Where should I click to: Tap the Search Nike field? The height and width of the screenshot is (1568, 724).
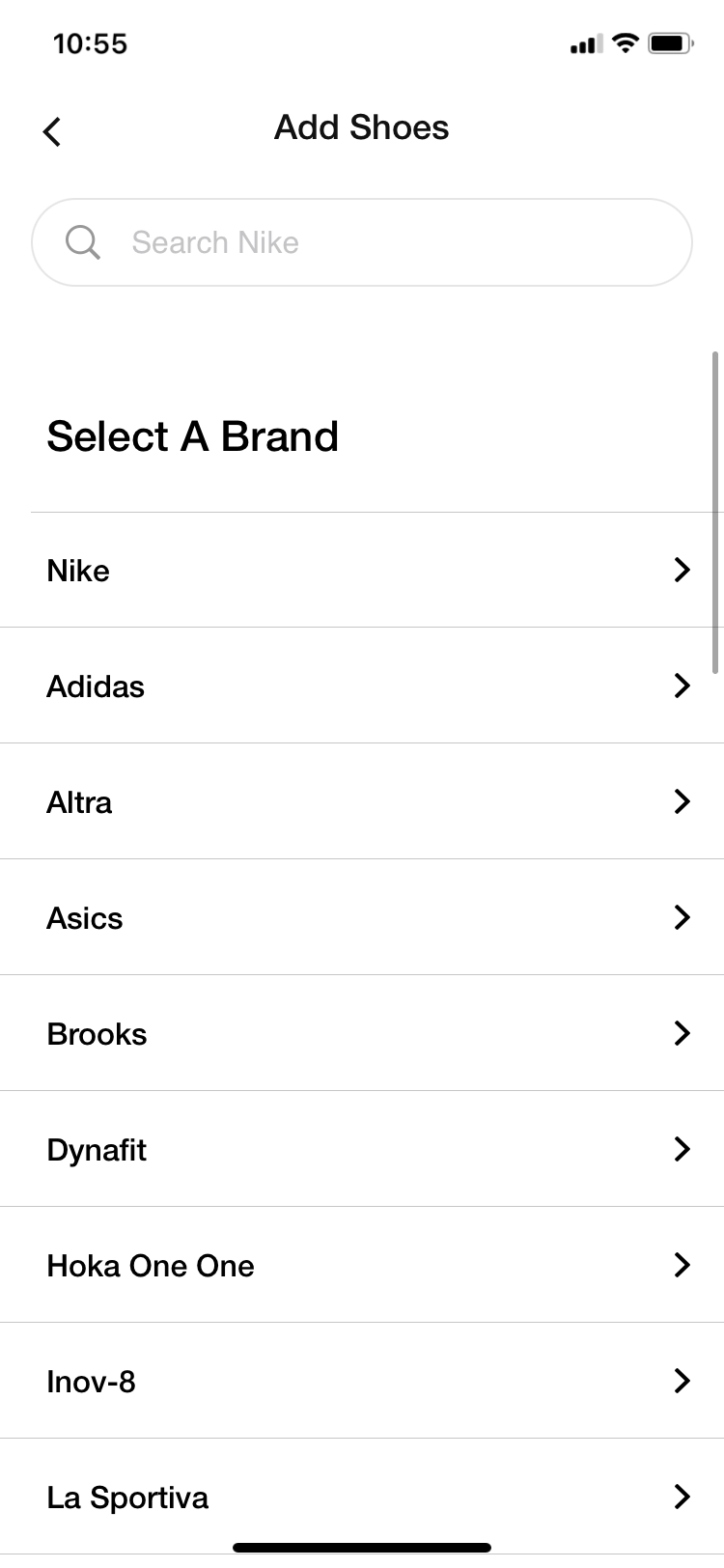(362, 242)
